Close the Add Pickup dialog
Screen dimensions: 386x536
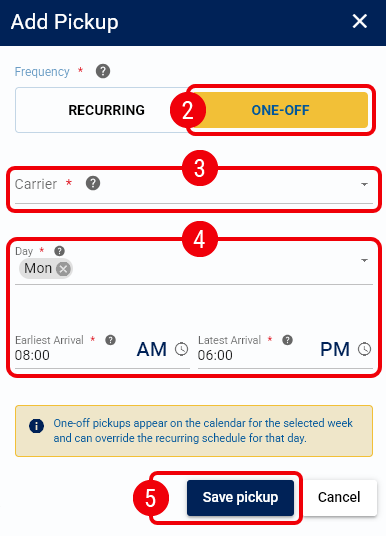pyautogui.click(x=360, y=21)
